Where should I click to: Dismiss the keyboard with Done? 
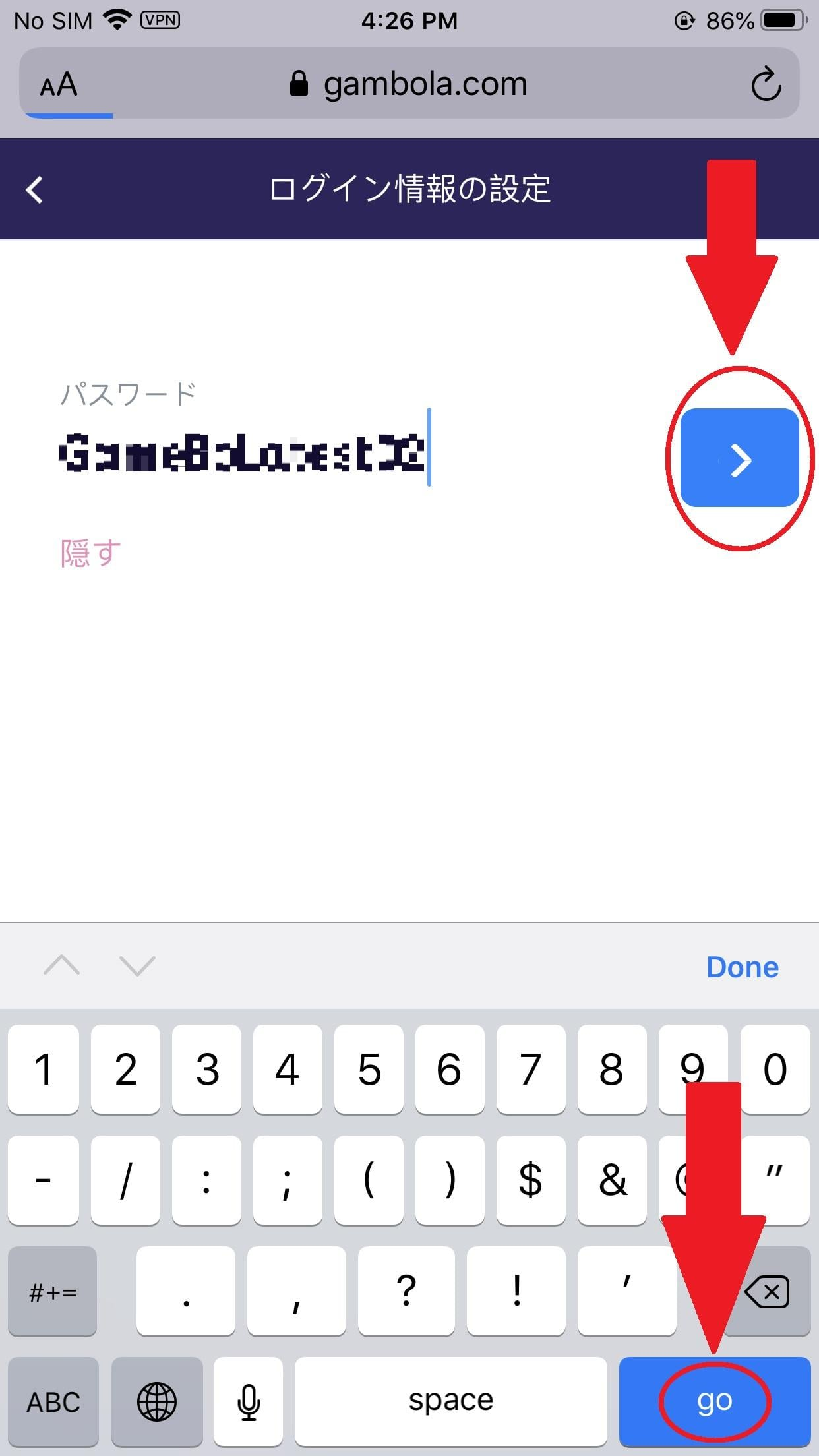pyautogui.click(x=743, y=967)
